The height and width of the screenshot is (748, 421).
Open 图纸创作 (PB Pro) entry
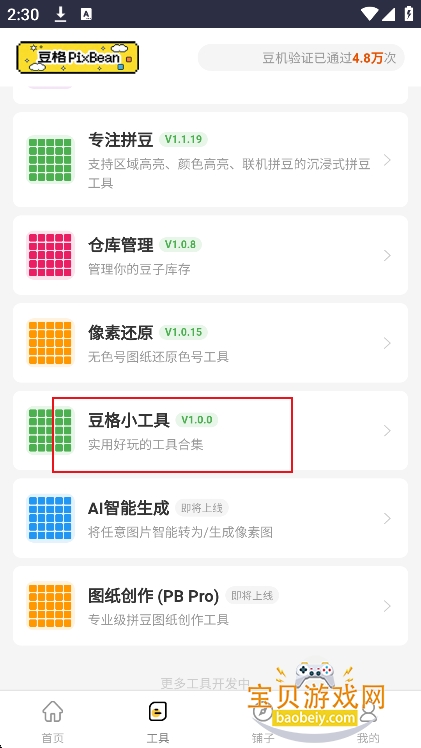coord(210,606)
